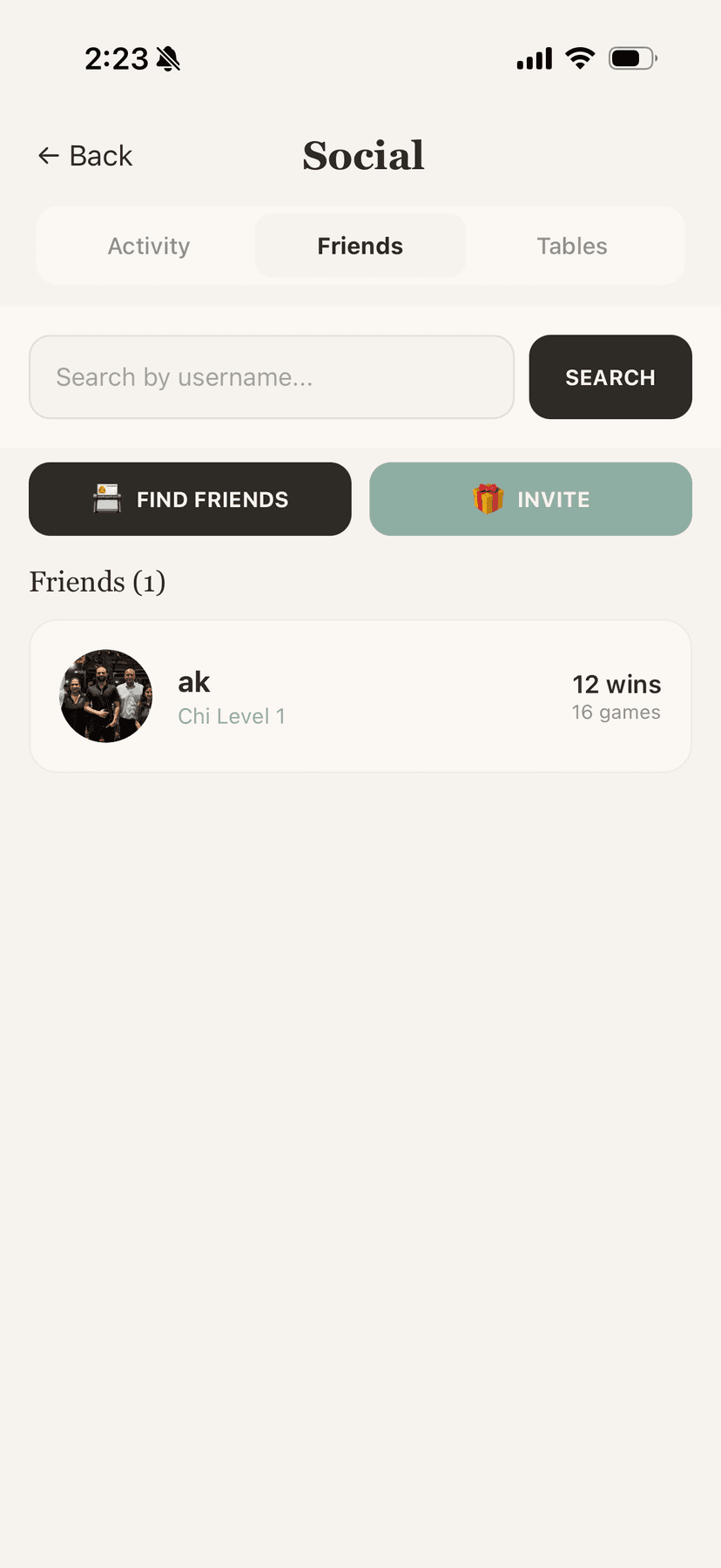The image size is (721, 1568).
Task: Switch to the Activity tab
Action: pyautogui.click(x=148, y=246)
